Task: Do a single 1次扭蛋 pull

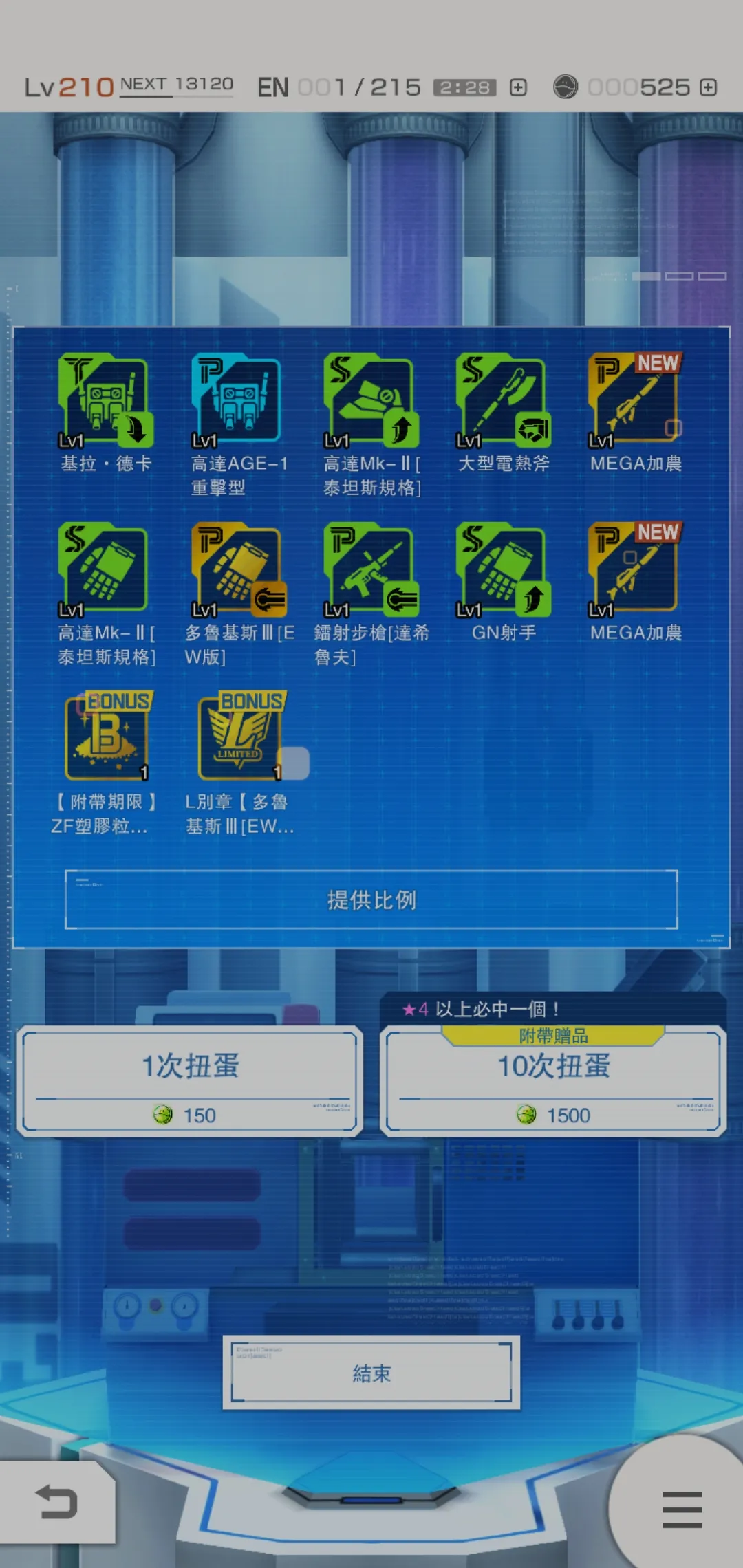Action: 190,1080
